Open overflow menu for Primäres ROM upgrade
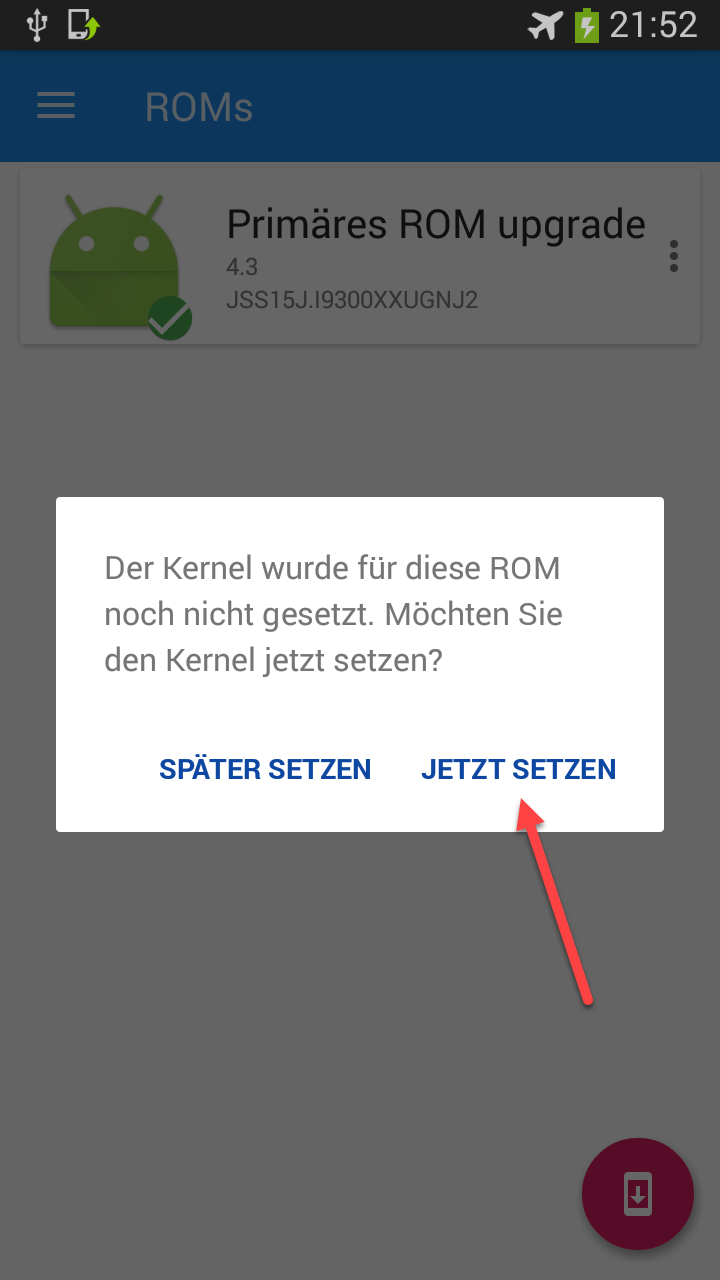Viewport: 720px width, 1280px height. point(674,256)
